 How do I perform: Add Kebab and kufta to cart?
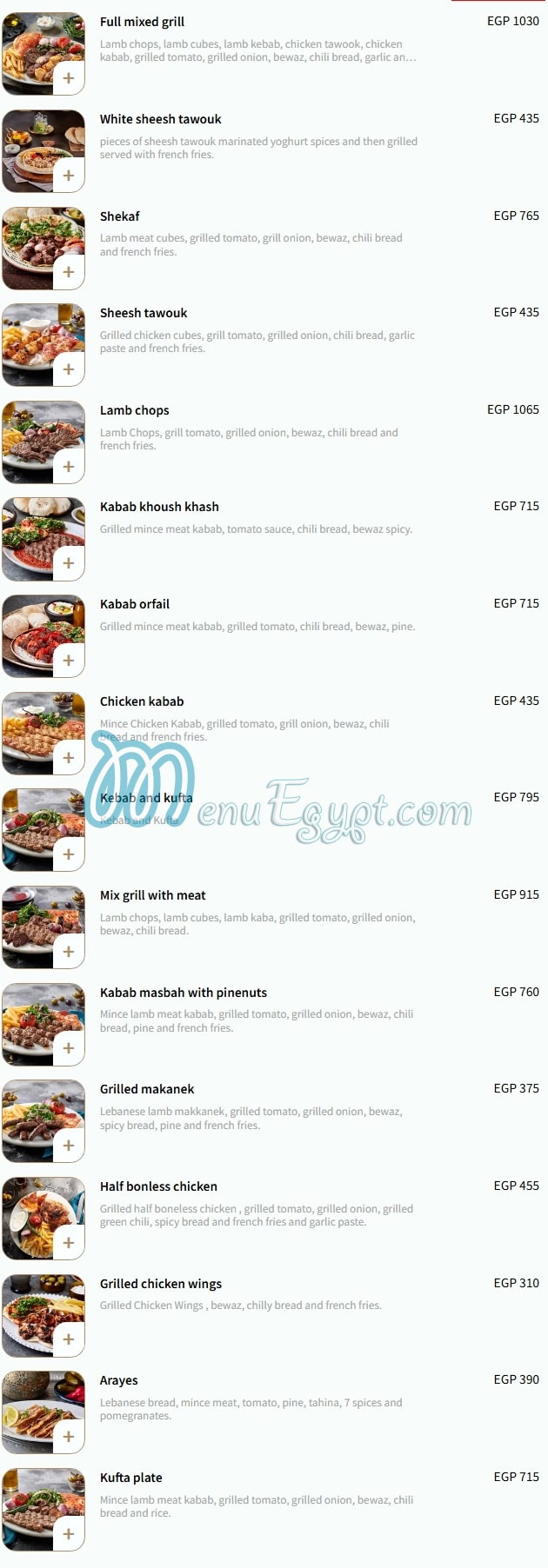(x=69, y=854)
